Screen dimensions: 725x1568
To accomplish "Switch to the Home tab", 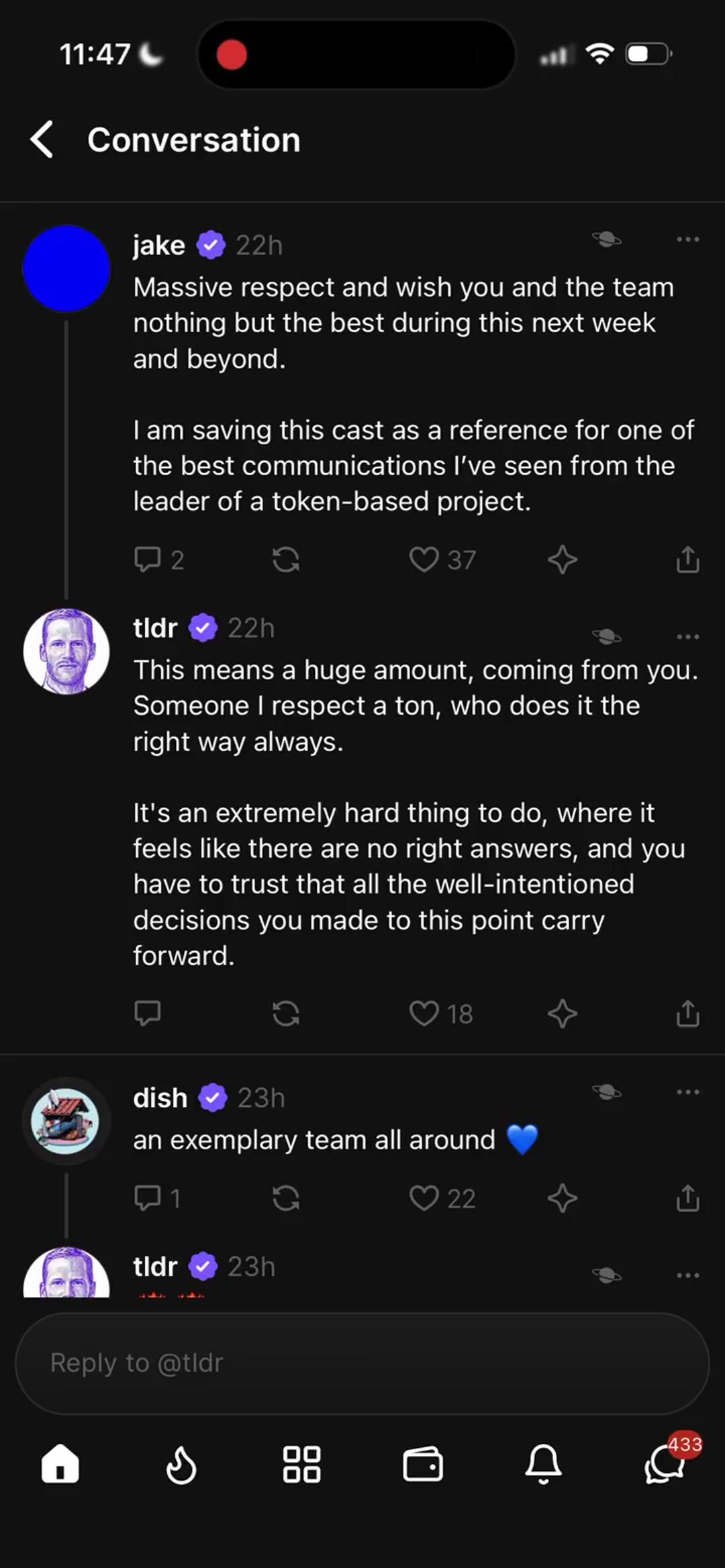I will coord(60,1463).
